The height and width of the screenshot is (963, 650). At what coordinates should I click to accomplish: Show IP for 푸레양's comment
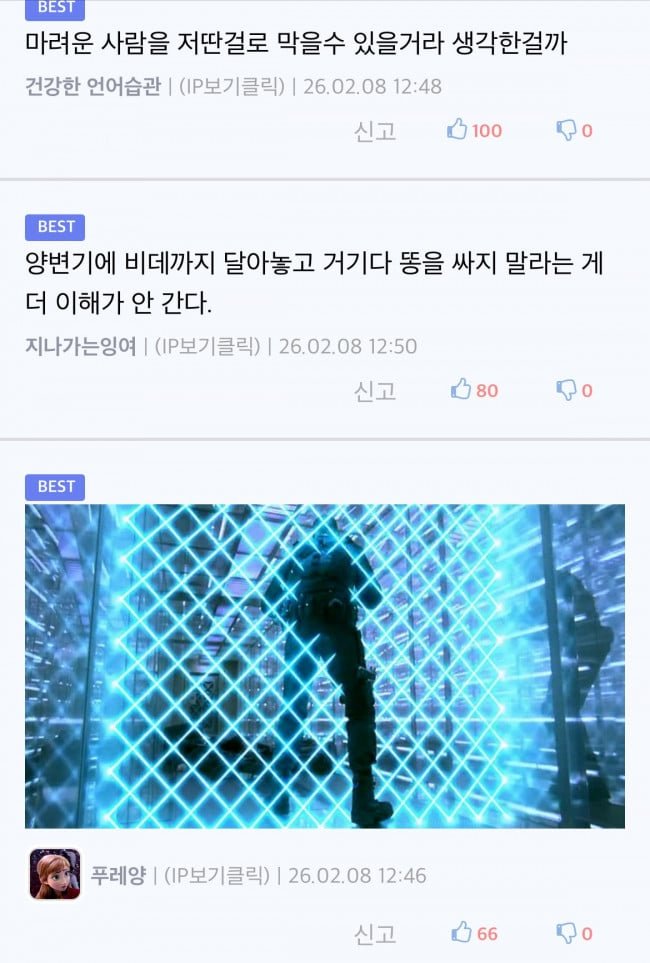pos(217,876)
